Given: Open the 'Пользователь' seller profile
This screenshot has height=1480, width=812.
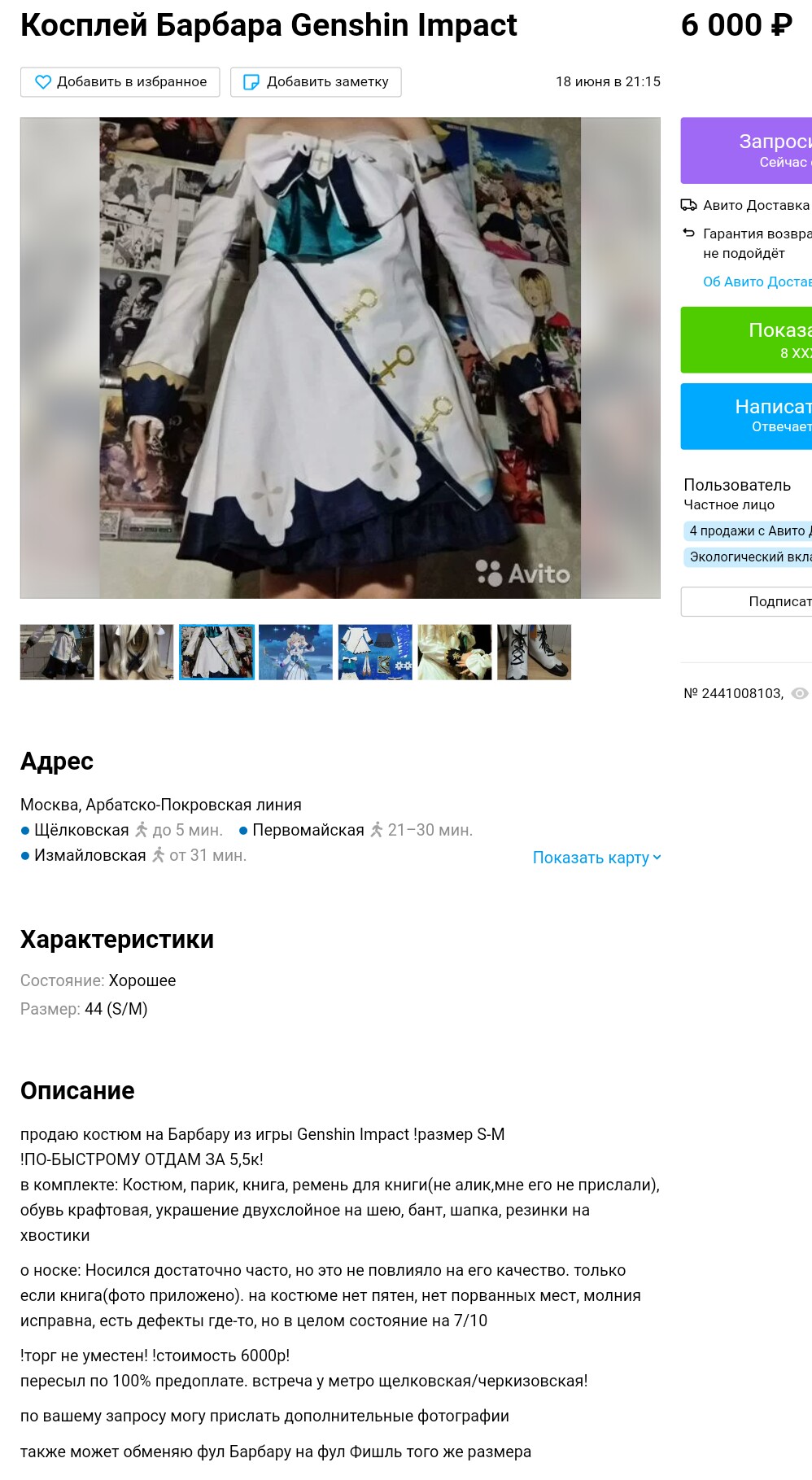Looking at the screenshot, I should 737,485.
